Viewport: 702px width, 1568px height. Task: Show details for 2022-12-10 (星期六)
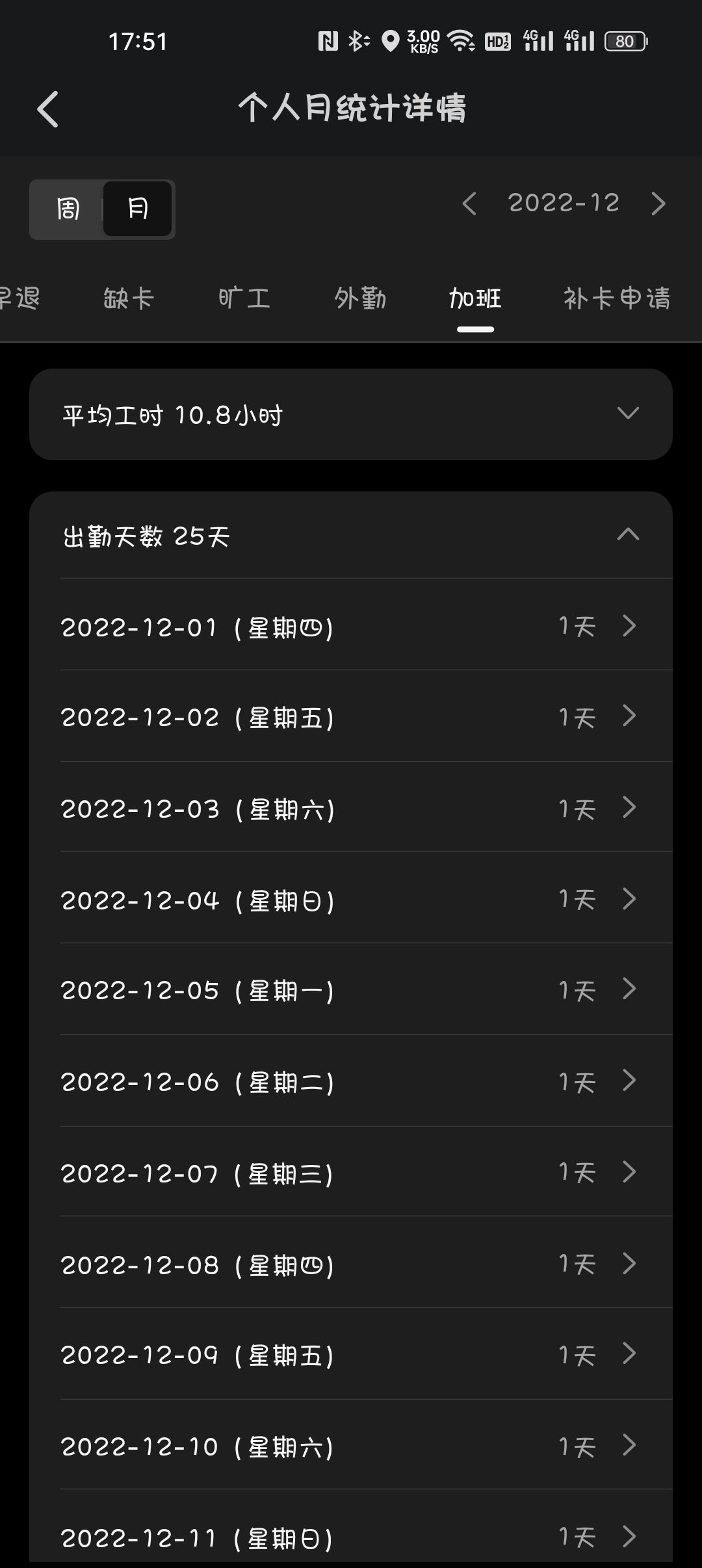pos(351,1446)
